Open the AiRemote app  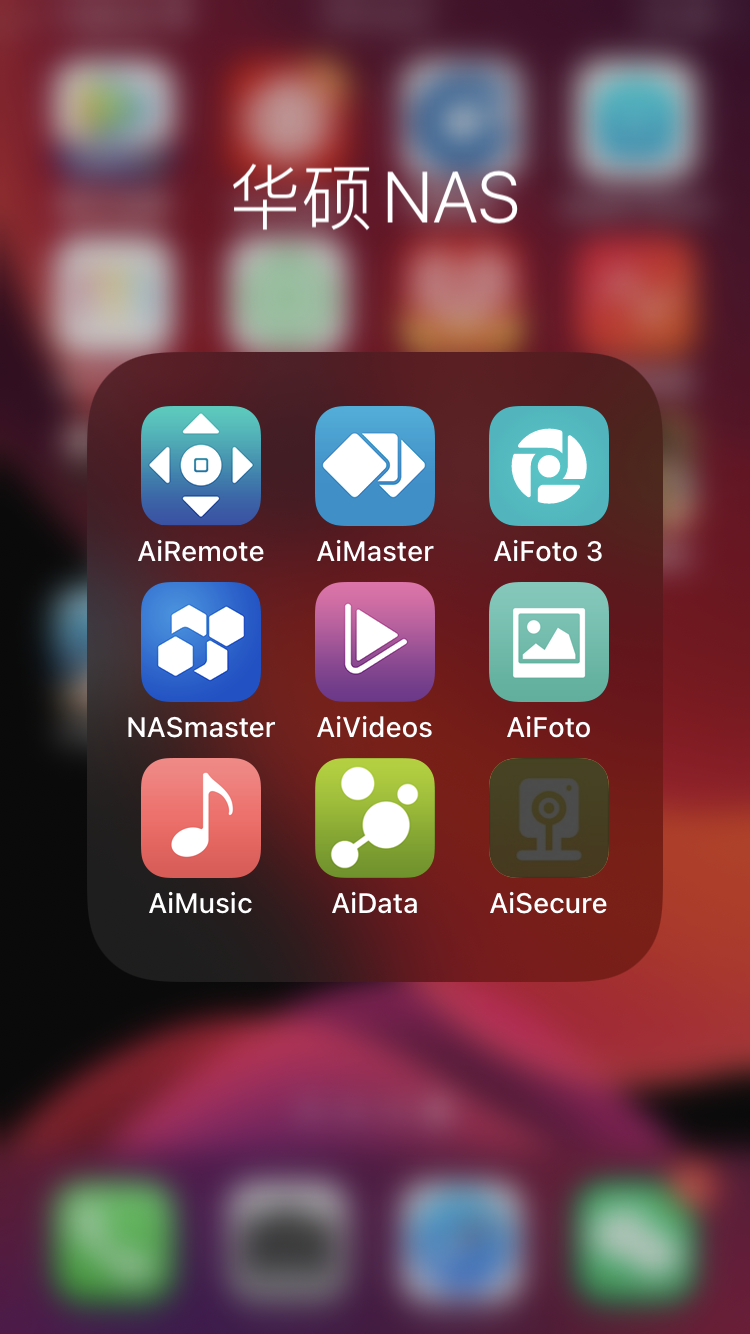(x=201, y=466)
